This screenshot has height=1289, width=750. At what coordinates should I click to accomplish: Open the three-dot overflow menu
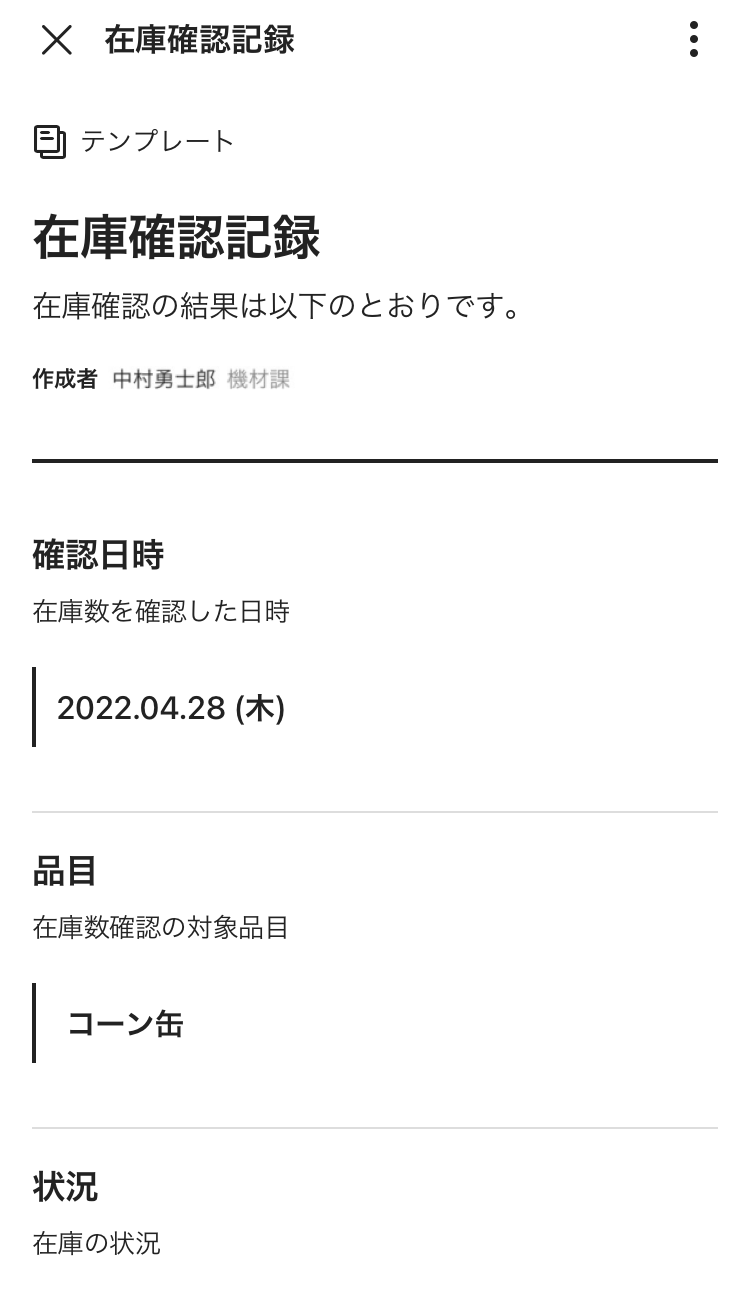pyautogui.click(x=693, y=40)
